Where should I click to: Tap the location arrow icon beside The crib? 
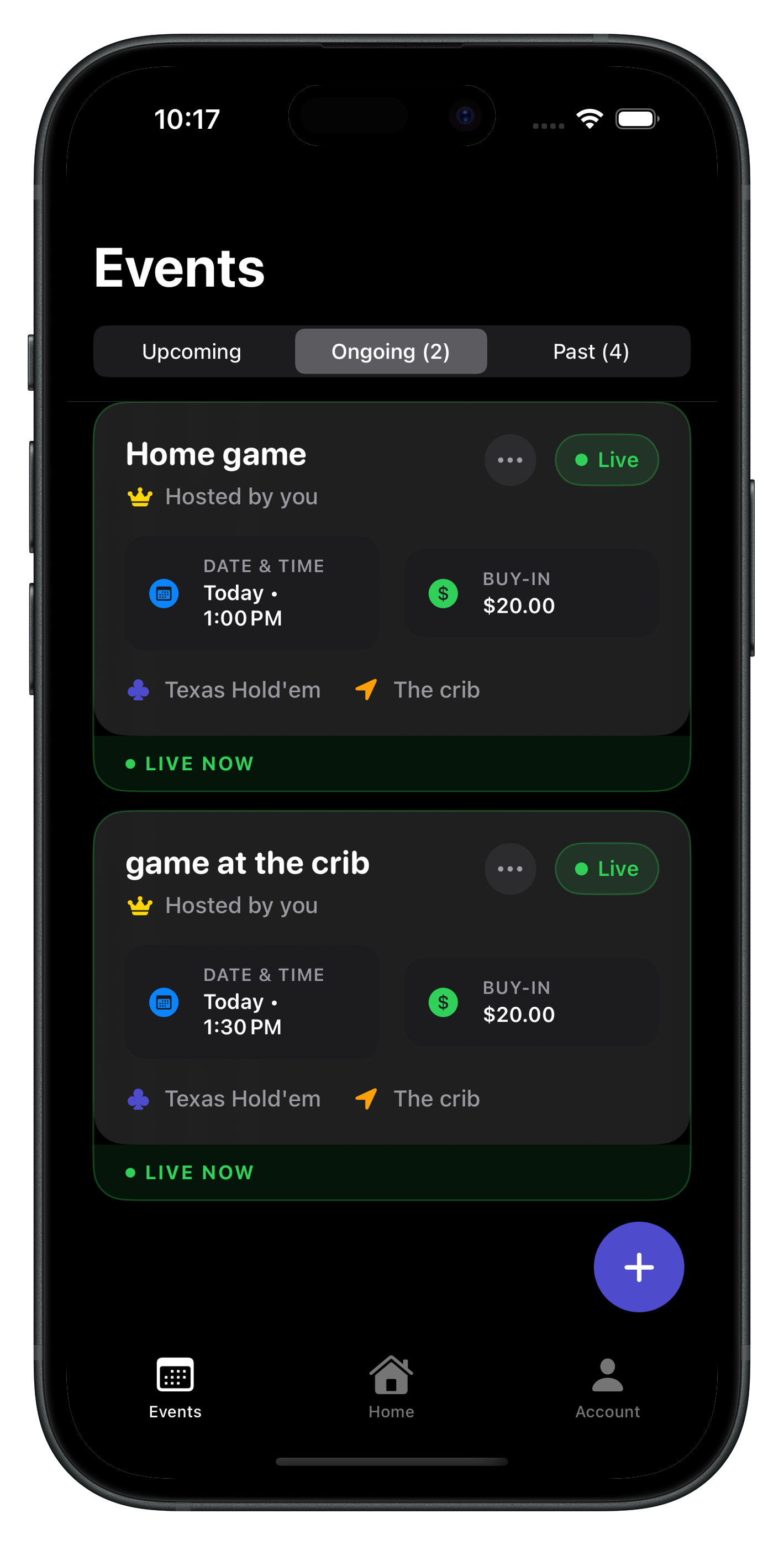click(366, 690)
